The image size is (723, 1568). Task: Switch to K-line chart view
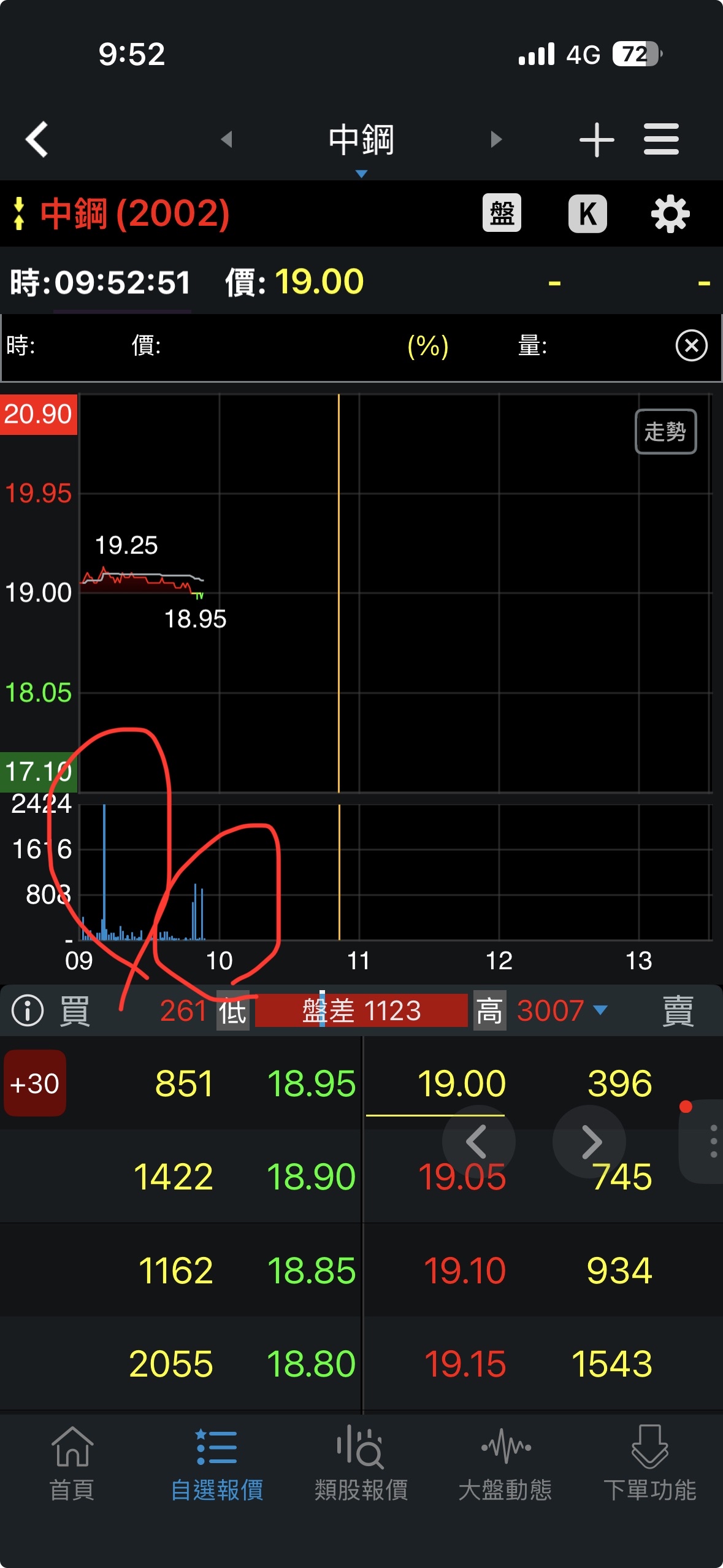point(587,213)
